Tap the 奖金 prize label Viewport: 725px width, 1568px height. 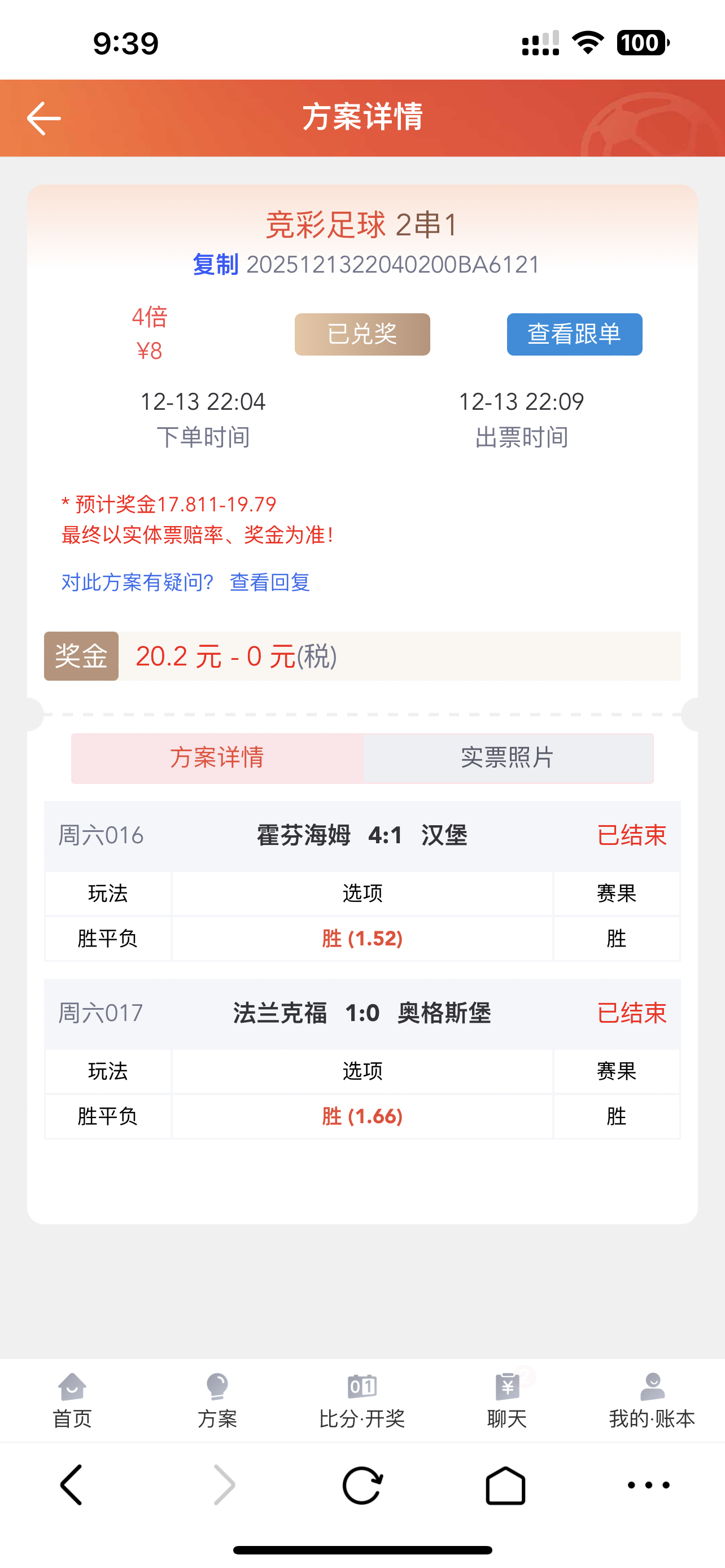[x=81, y=656]
